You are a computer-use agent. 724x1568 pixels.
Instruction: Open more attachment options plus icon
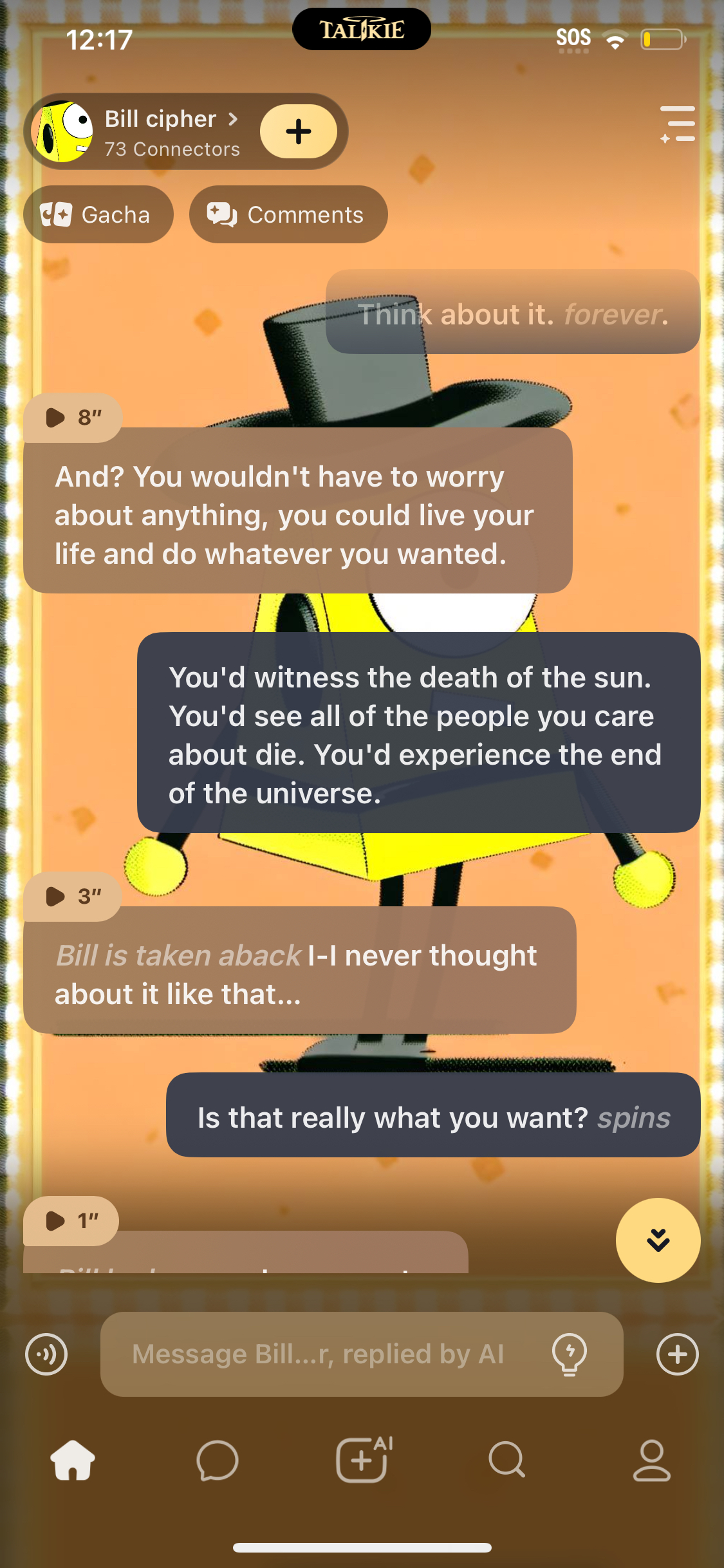[677, 1354]
